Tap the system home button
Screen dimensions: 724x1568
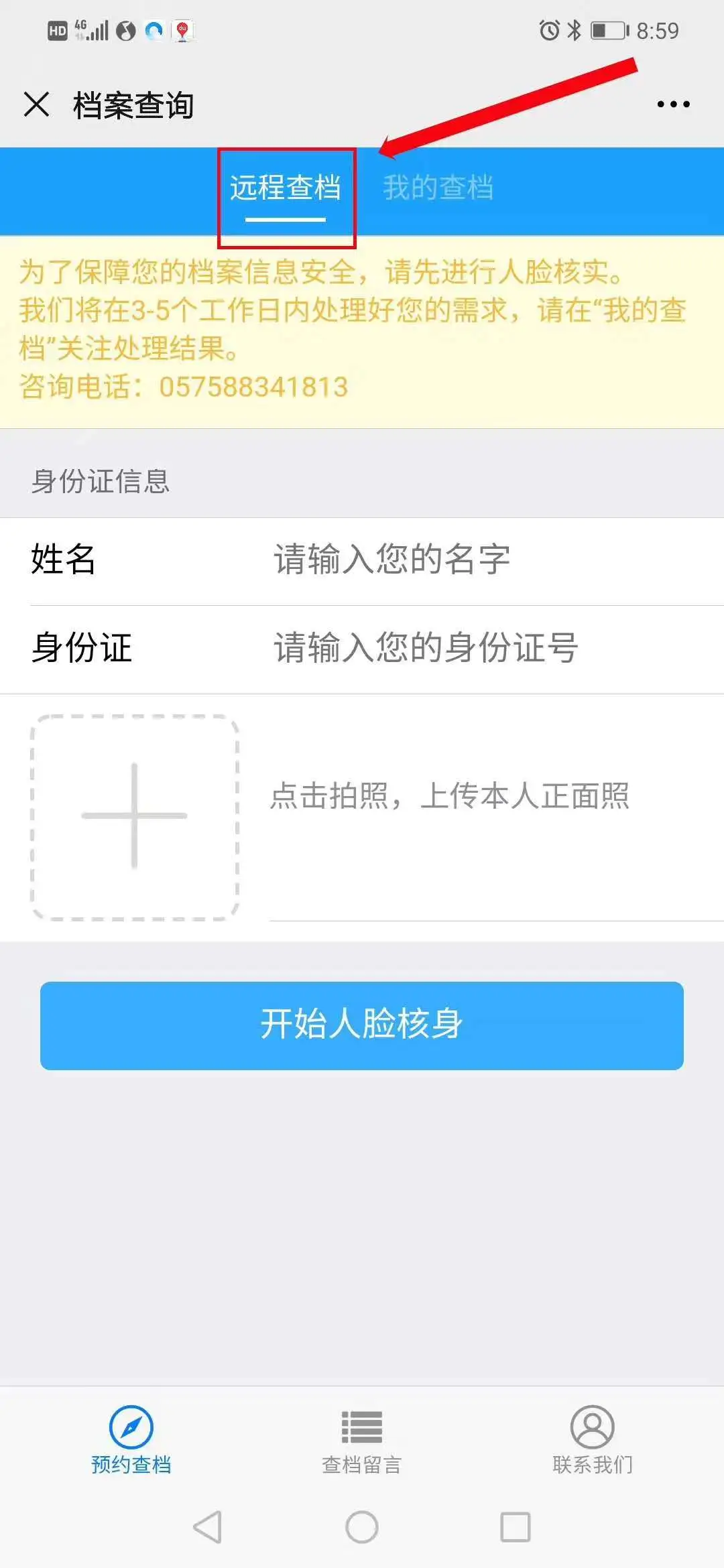tap(362, 1527)
